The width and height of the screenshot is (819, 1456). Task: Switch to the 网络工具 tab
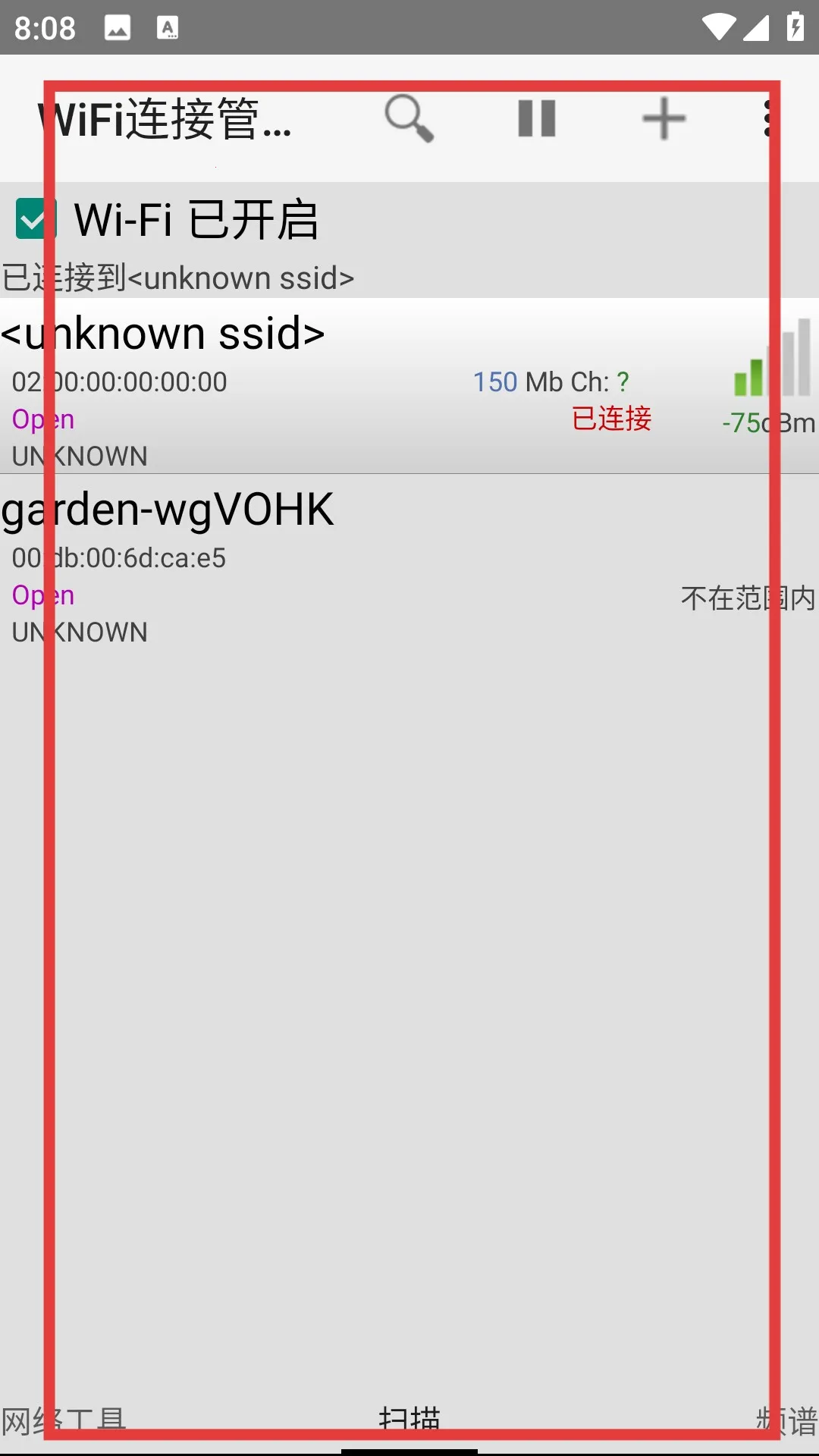tap(64, 1420)
